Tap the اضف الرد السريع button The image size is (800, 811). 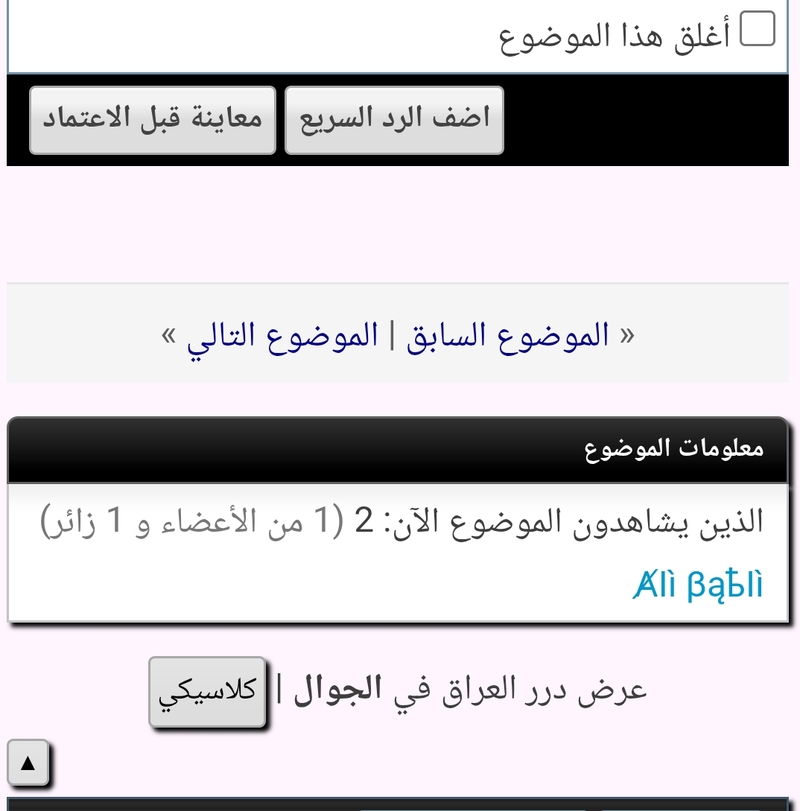(394, 120)
